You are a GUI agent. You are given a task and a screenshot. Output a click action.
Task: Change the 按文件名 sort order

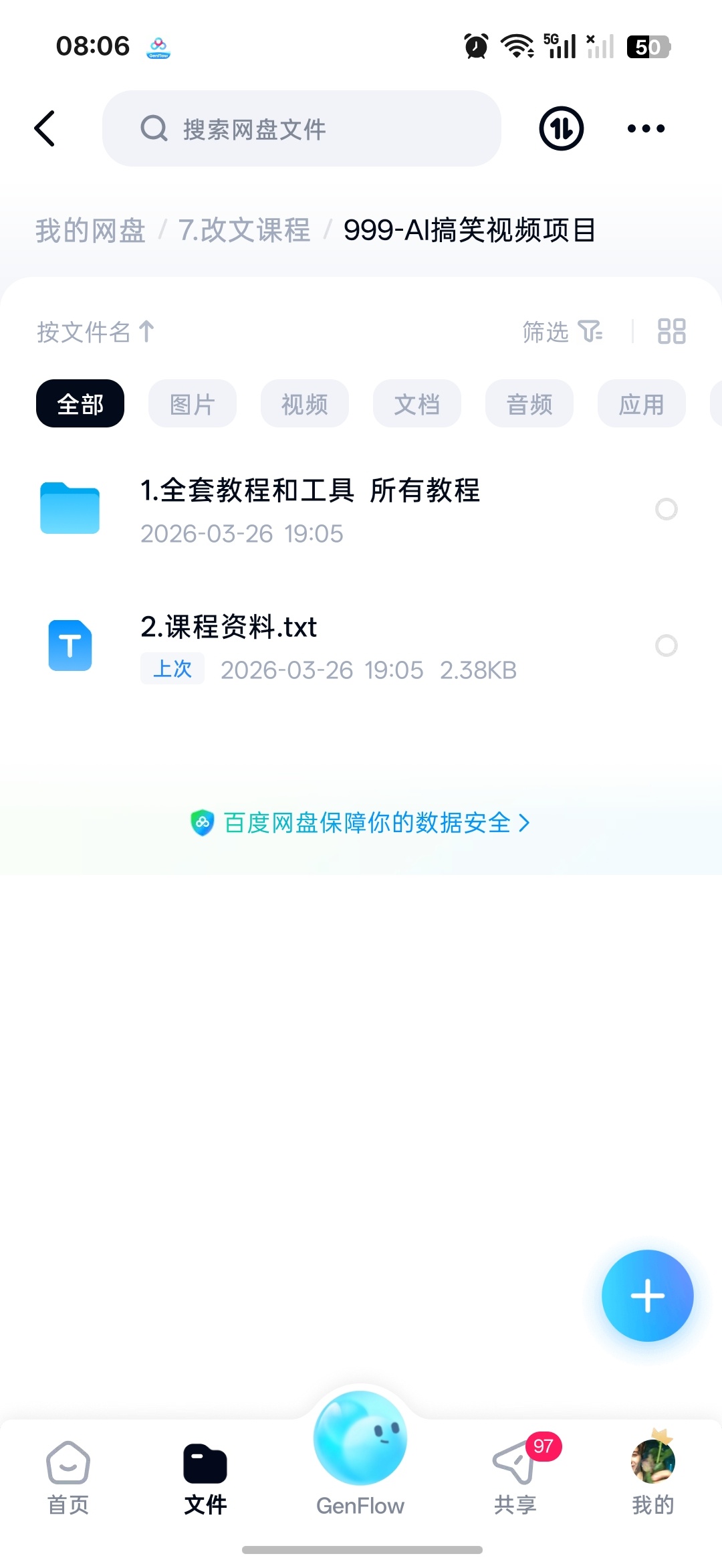click(96, 331)
